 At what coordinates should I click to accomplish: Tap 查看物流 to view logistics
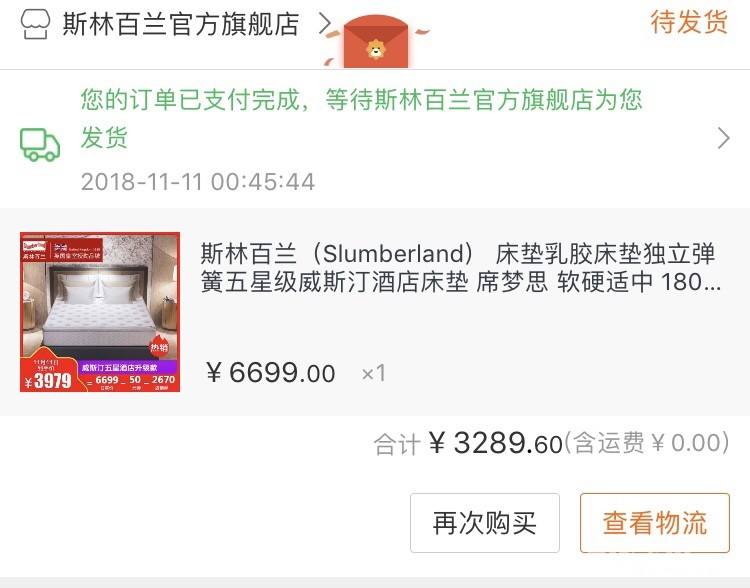(x=654, y=523)
